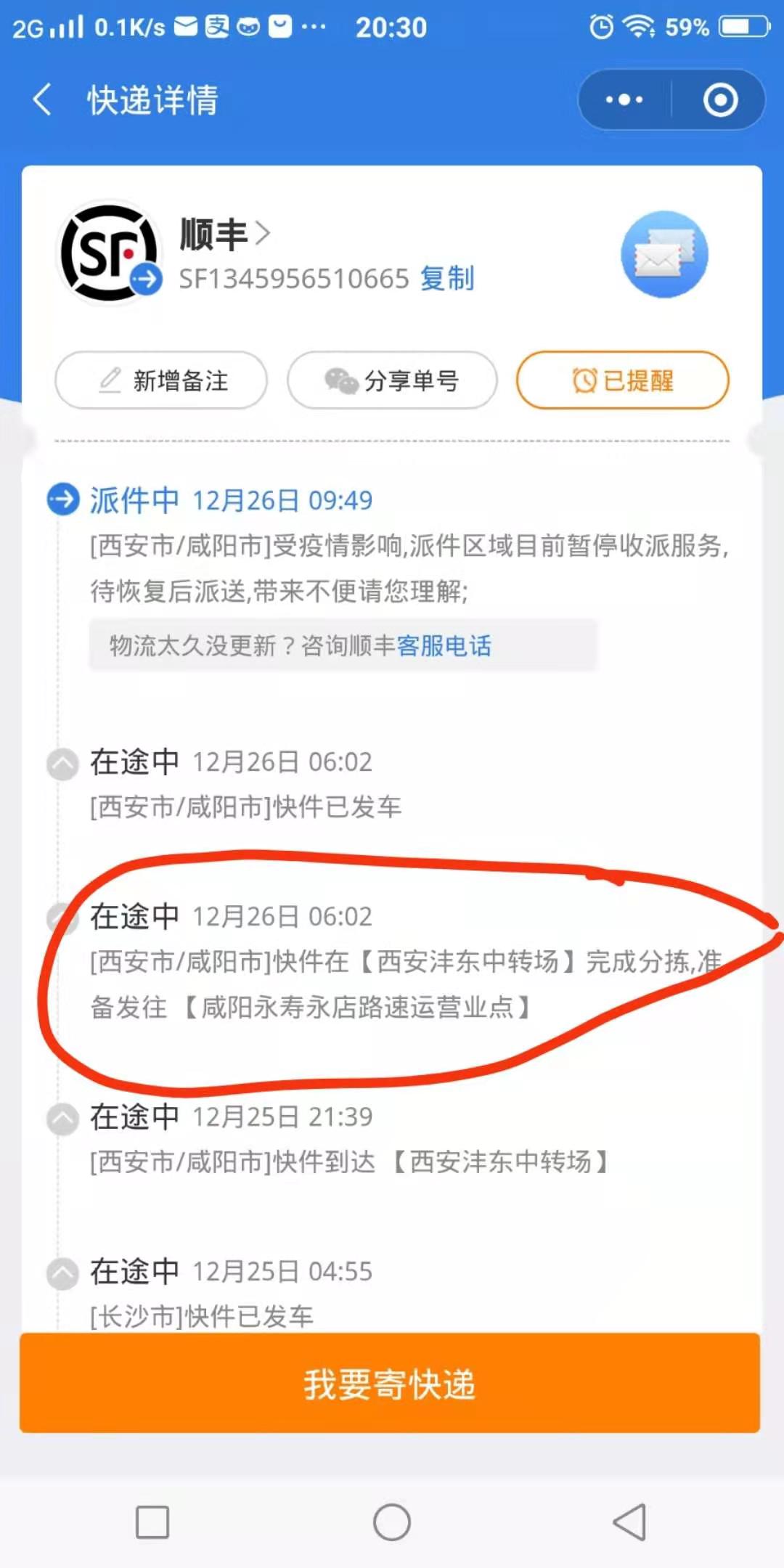Open recent apps from the navigation bar
Viewport: 784px width, 1568px height.
[152, 1522]
